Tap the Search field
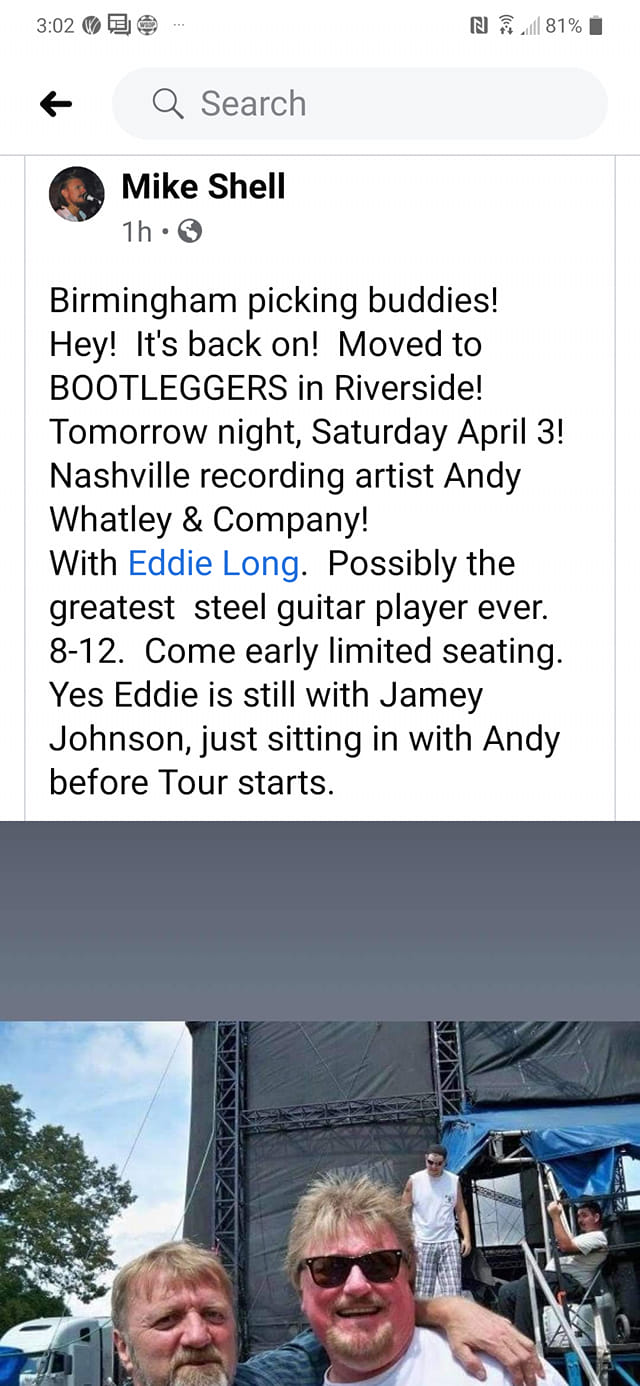This screenshot has width=640, height=1386. point(360,103)
